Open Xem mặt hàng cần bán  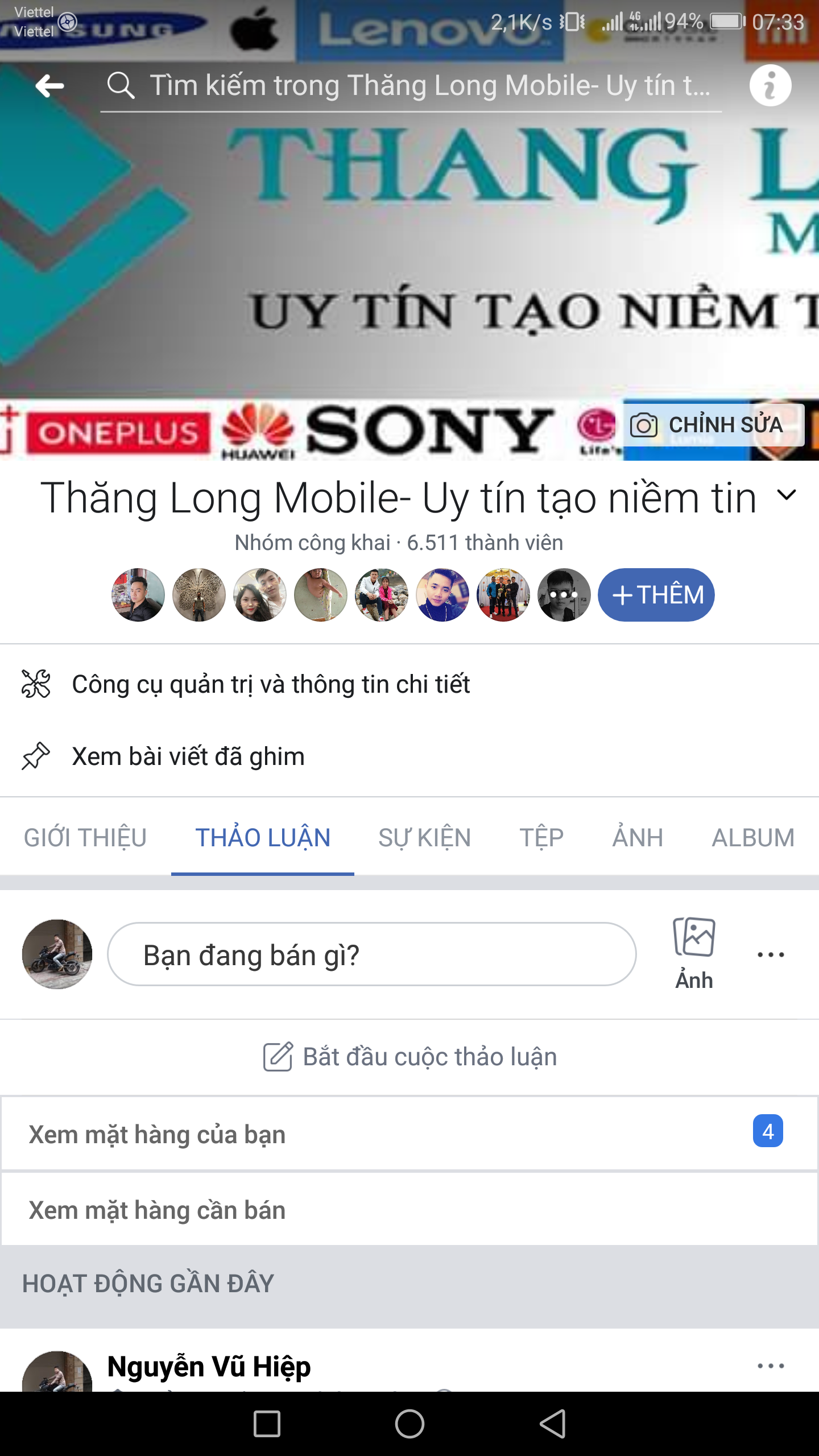409,1210
